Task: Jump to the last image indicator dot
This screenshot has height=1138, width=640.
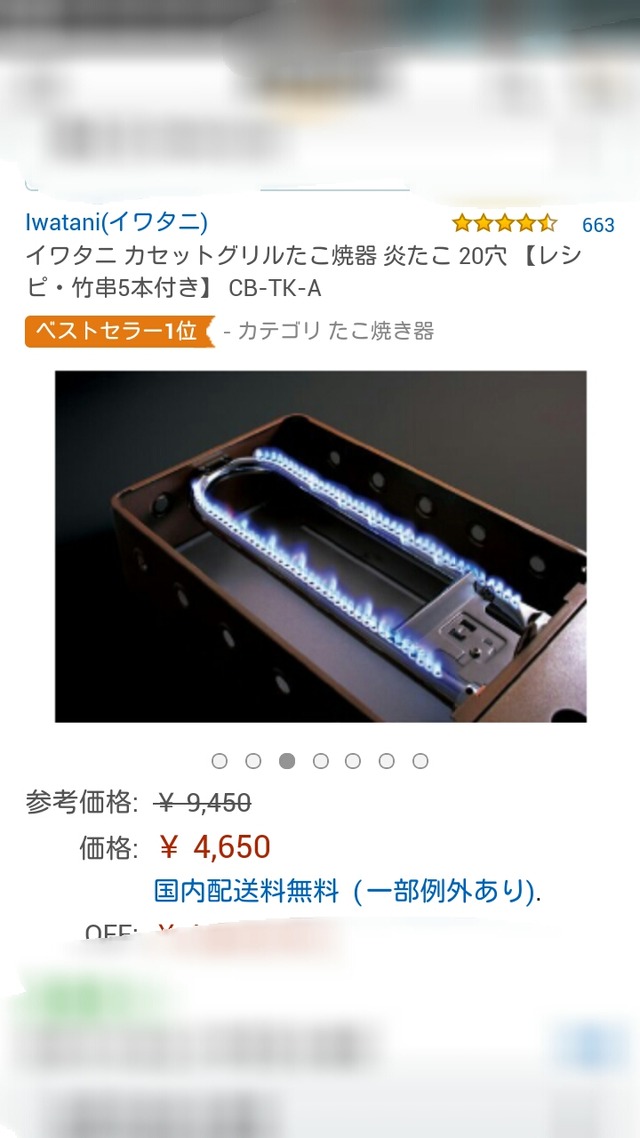Action: [420, 761]
